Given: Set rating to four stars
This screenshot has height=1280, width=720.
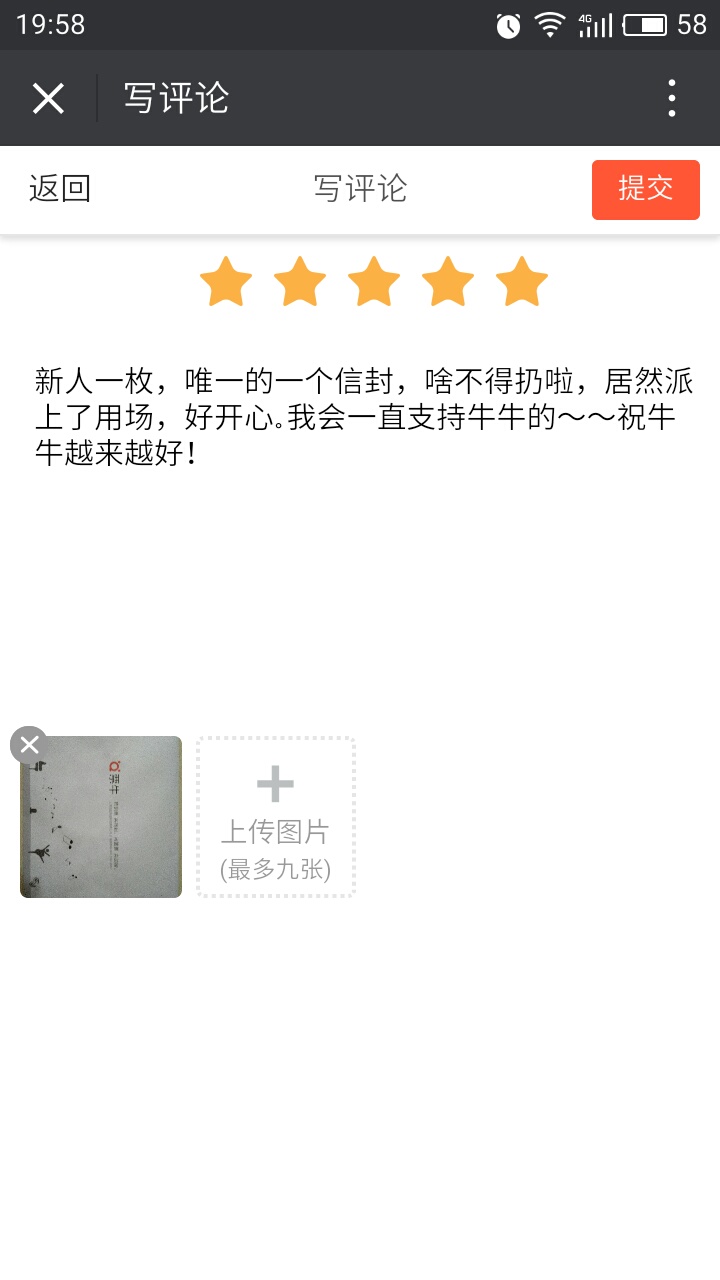Looking at the screenshot, I should [448, 282].
